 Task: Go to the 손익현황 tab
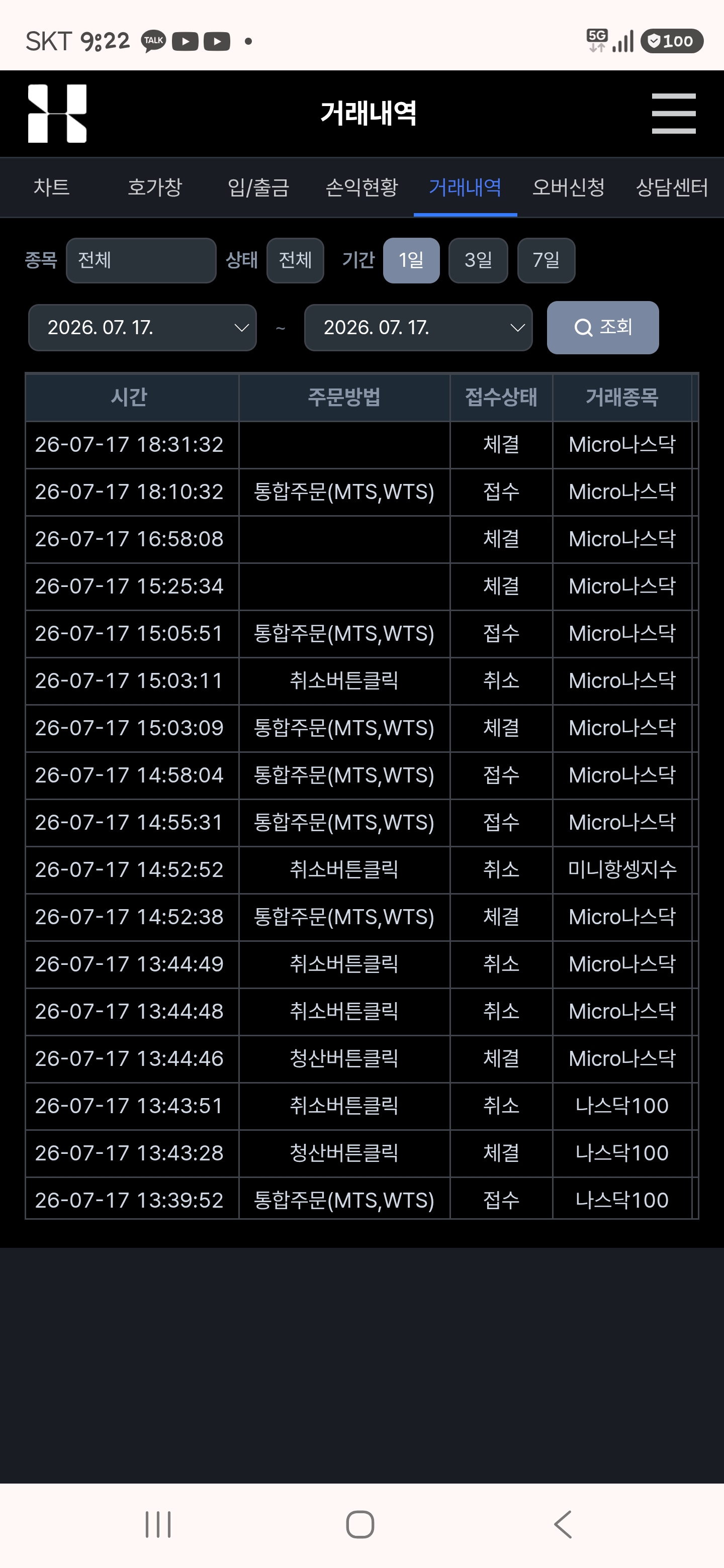click(361, 187)
